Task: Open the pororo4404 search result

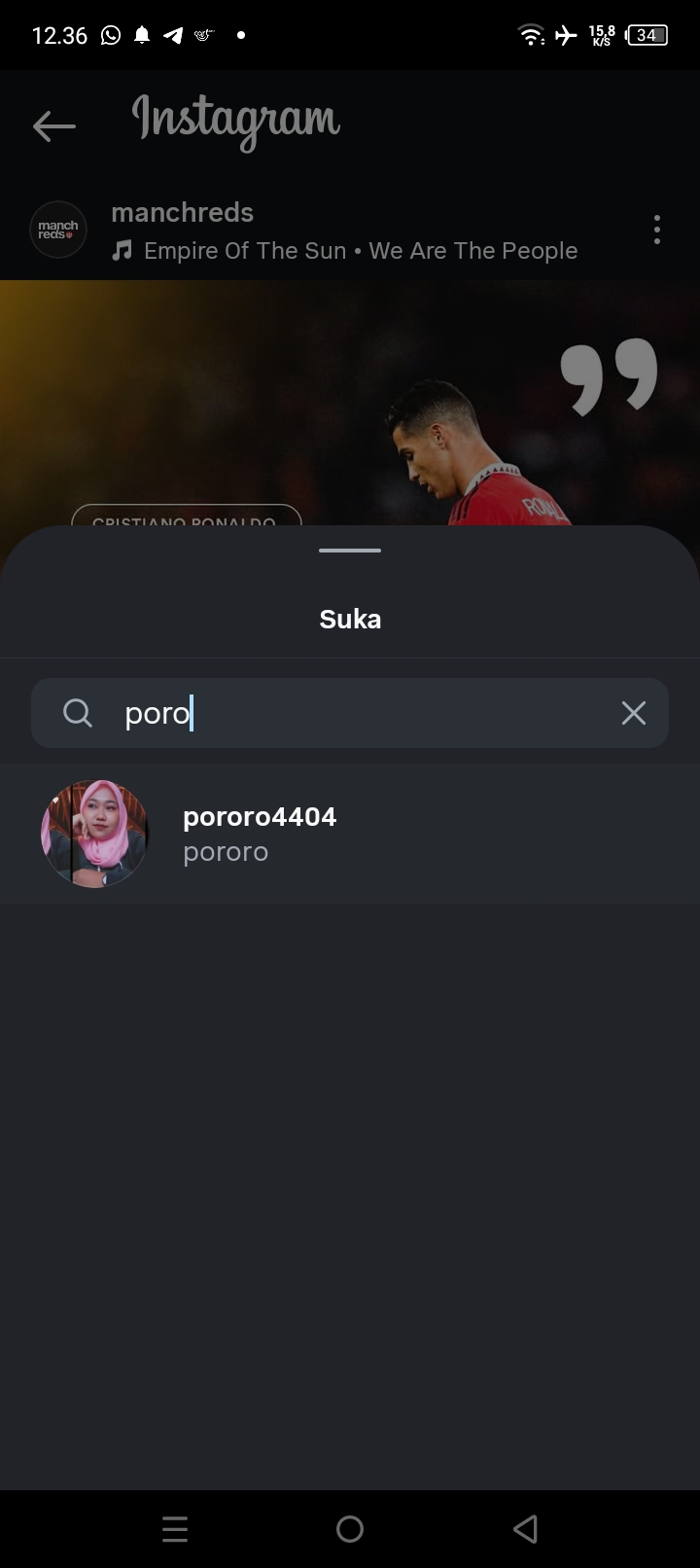Action: [x=259, y=834]
